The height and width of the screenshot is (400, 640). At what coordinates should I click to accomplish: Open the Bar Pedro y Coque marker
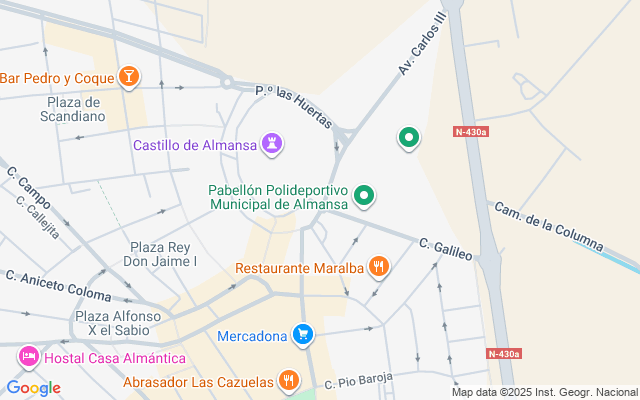pos(129,78)
